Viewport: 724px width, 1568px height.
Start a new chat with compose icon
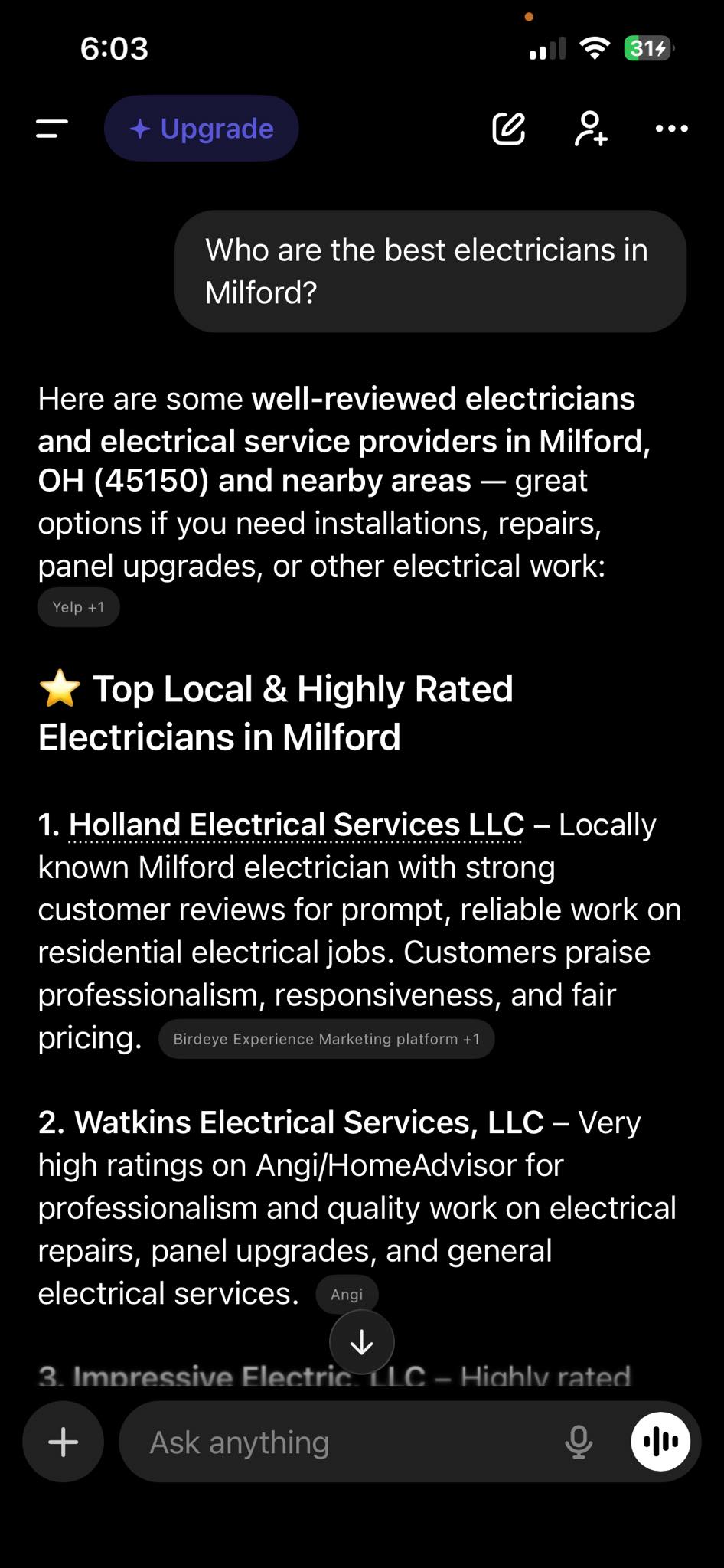click(x=510, y=129)
